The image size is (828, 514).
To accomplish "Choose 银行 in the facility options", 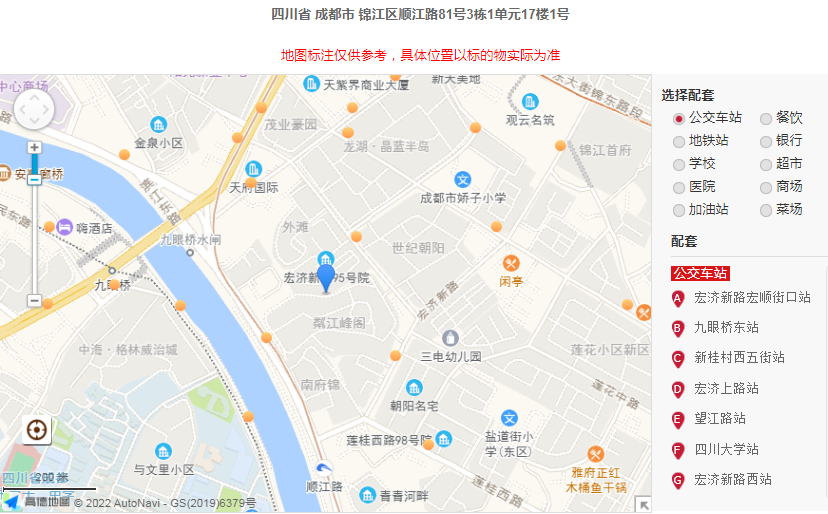I will click(766, 141).
